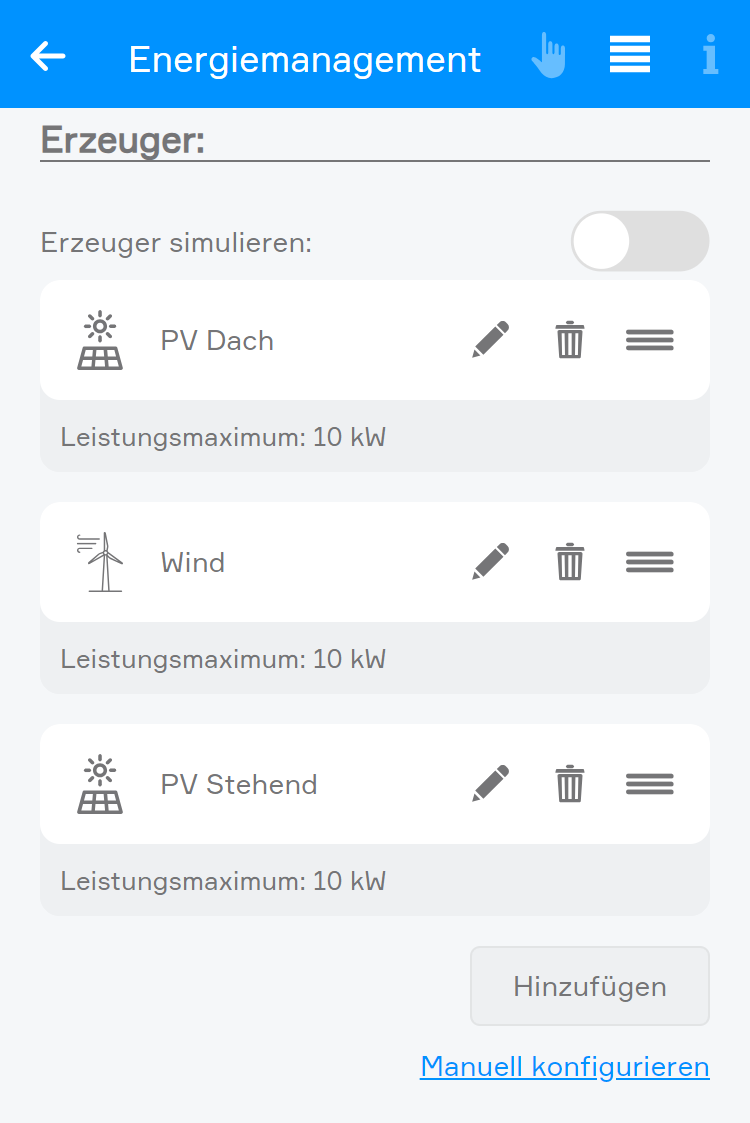750x1123 pixels.
Task: Delete the PV Stehend generator
Action: click(x=570, y=784)
